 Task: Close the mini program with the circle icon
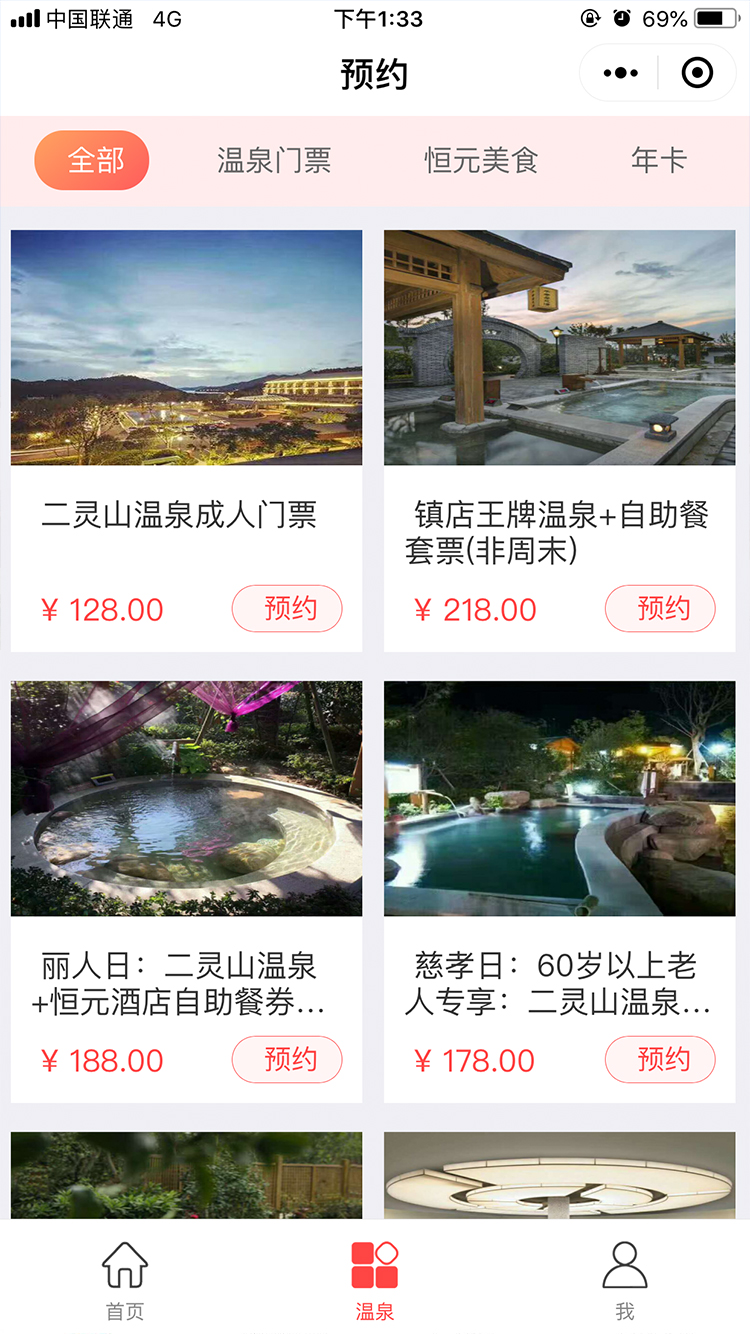696,73
